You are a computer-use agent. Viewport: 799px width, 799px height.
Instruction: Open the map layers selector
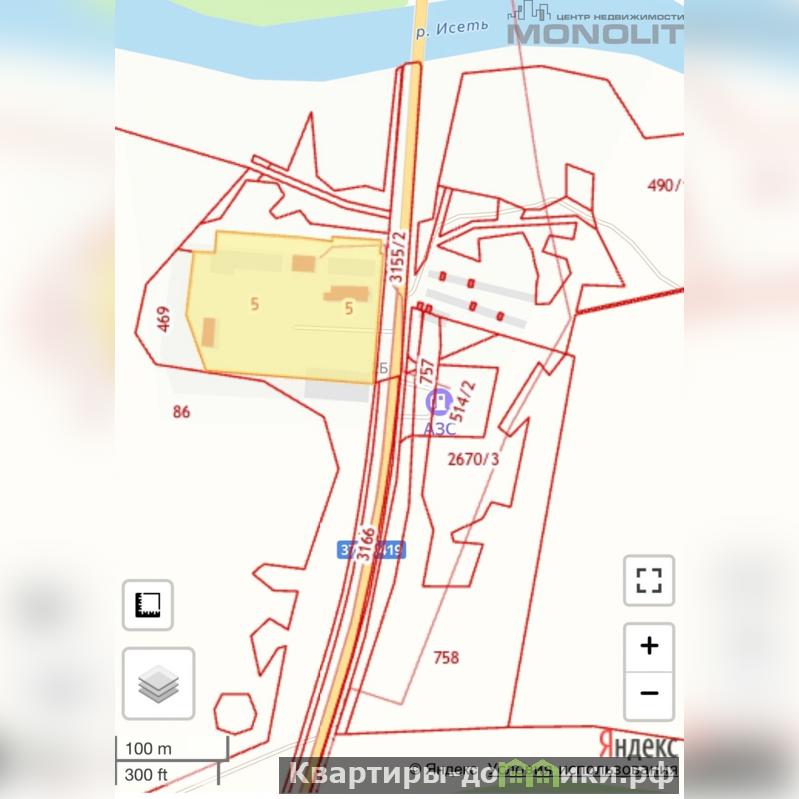(x=158, y=684)
